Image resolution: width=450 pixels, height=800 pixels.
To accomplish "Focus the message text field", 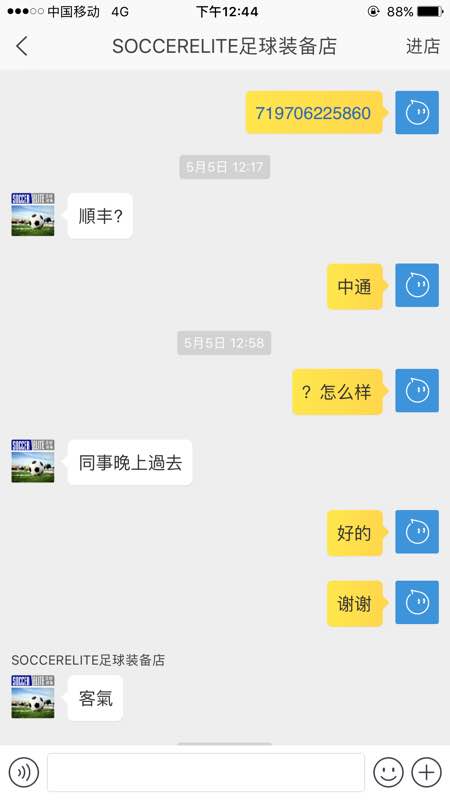I will [206, 772].
